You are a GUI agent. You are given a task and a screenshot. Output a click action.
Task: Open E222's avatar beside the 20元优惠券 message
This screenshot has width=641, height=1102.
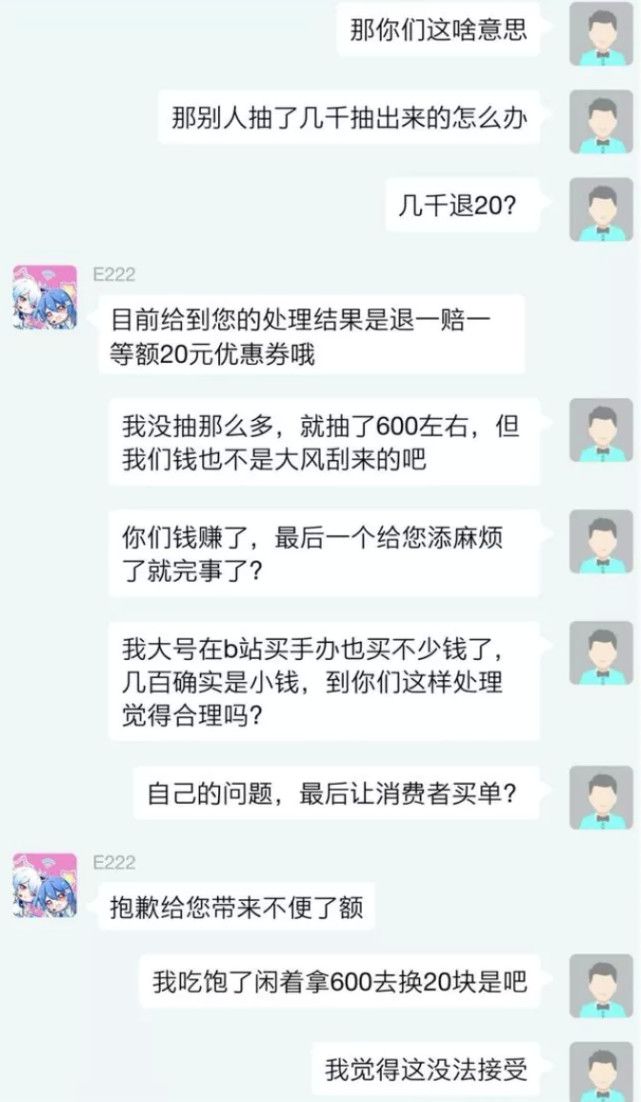tap(45, 297)
